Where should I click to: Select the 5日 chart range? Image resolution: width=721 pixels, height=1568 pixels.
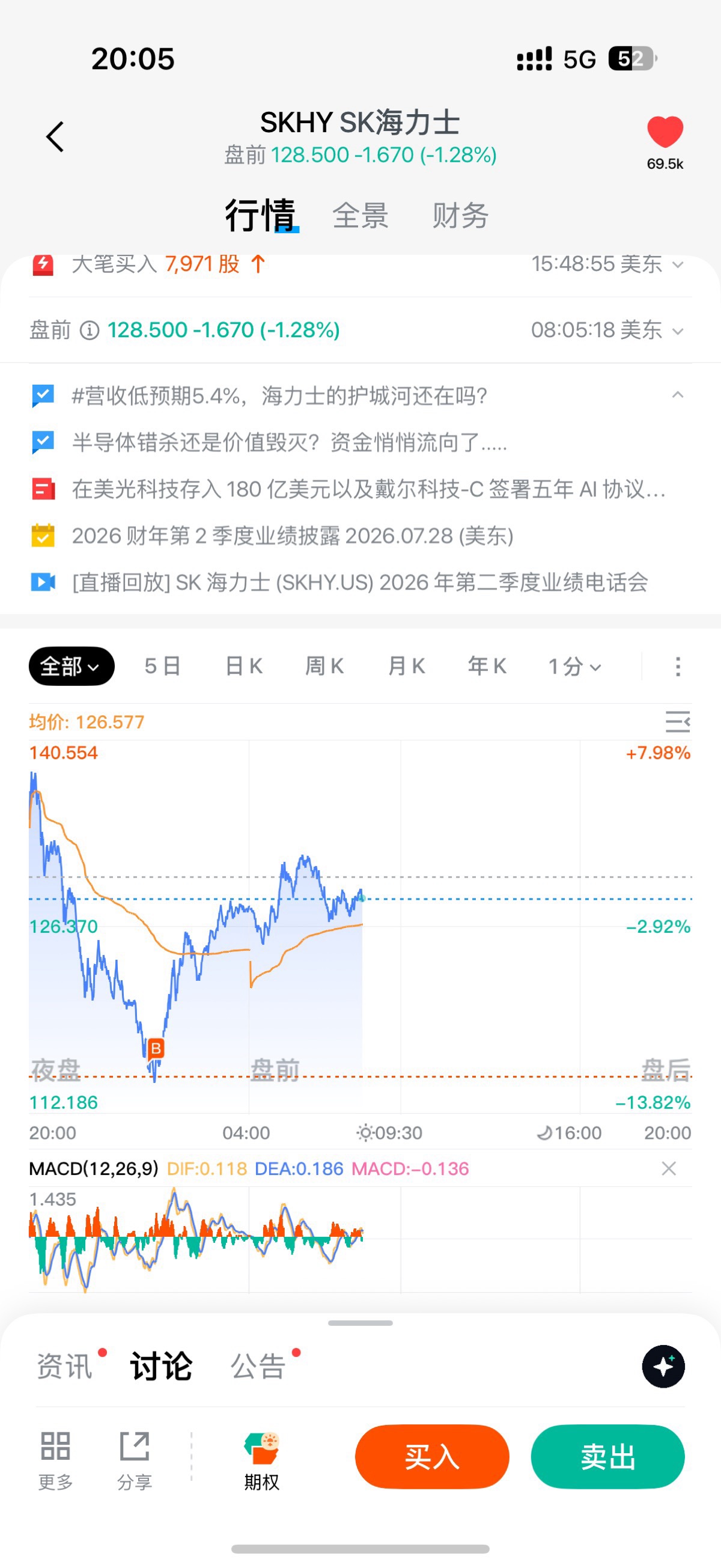162,666
